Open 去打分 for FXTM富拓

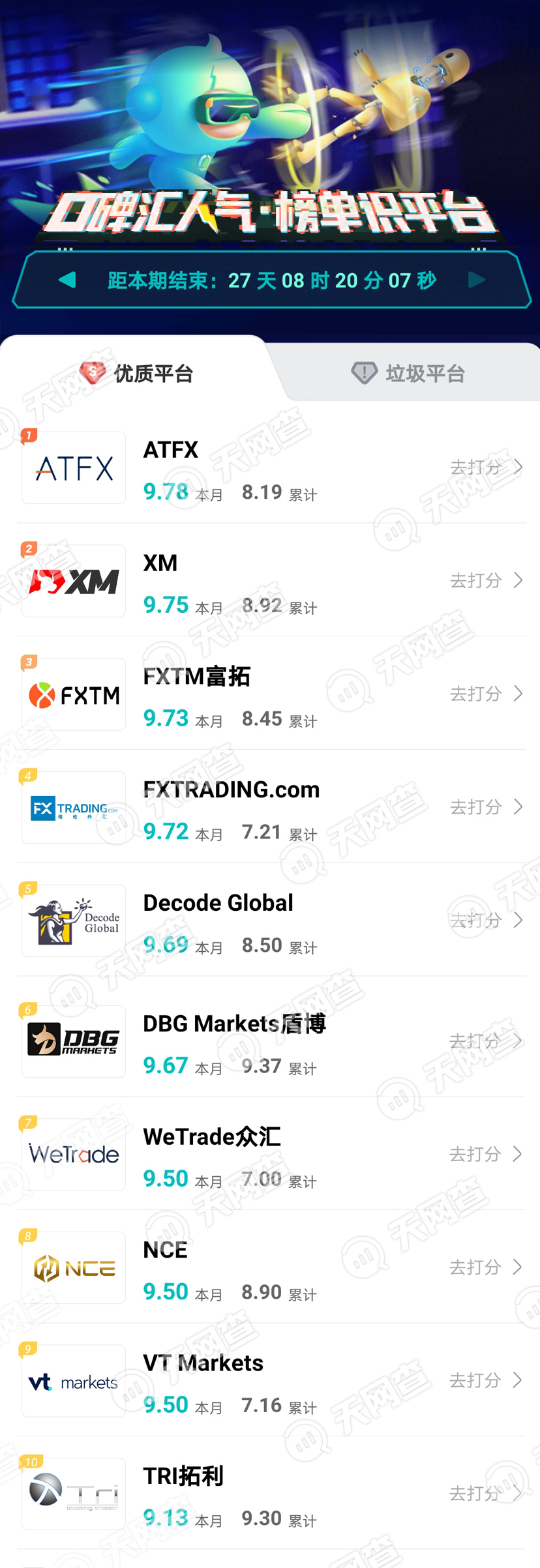click(x=486, y=694)
